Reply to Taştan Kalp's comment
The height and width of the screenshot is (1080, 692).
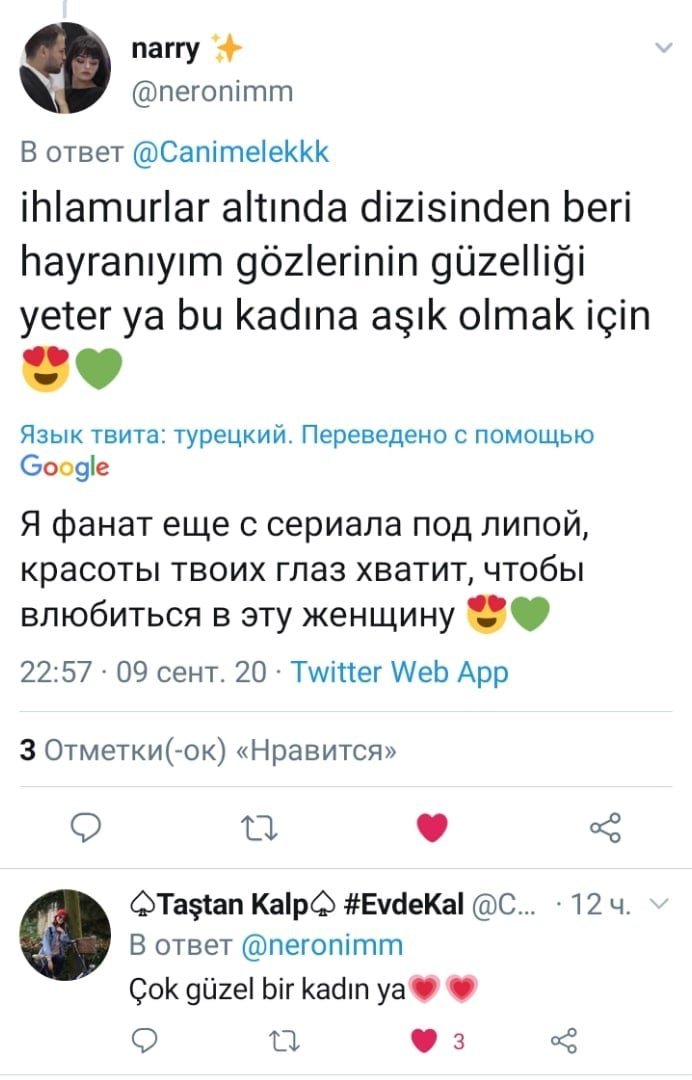tap(144, 1041)
